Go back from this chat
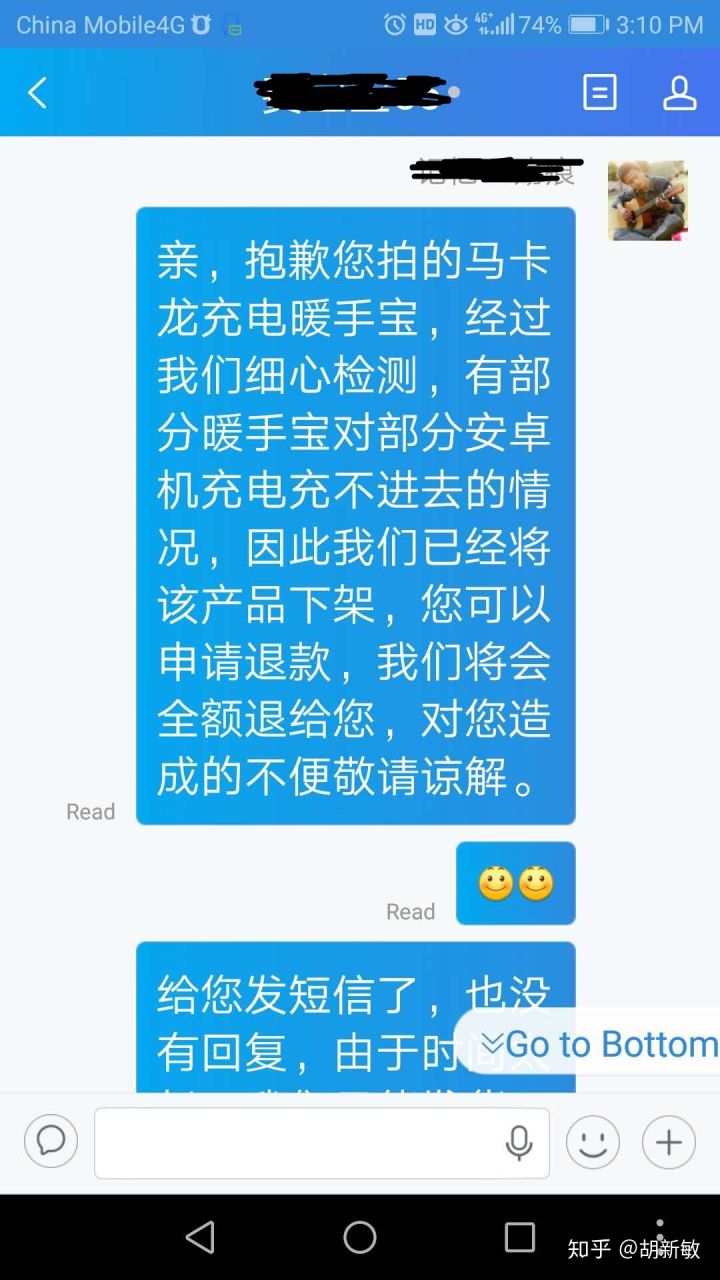720x1280 pixels. pos(38,94)
